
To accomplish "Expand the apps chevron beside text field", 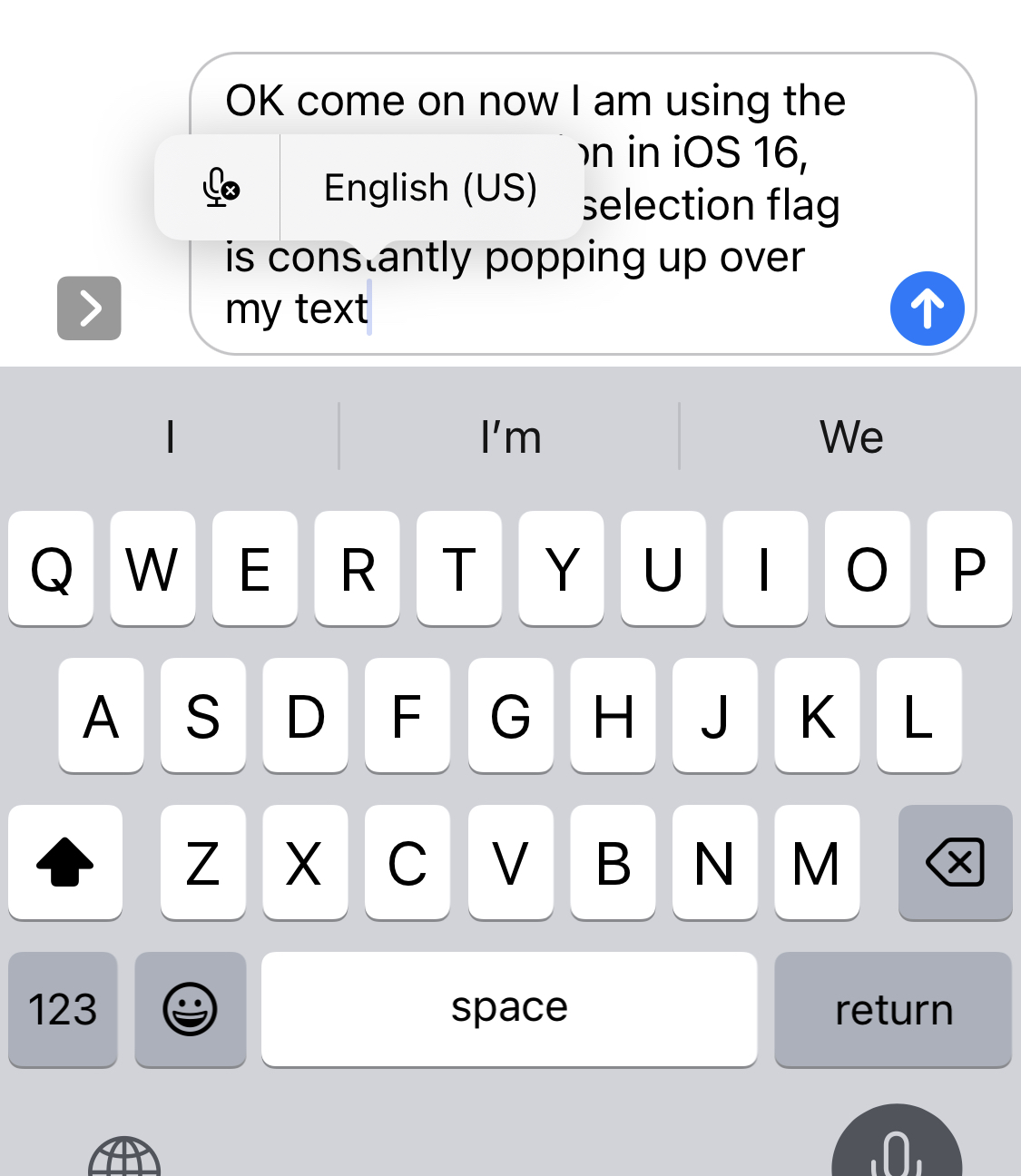I will 89,309.
